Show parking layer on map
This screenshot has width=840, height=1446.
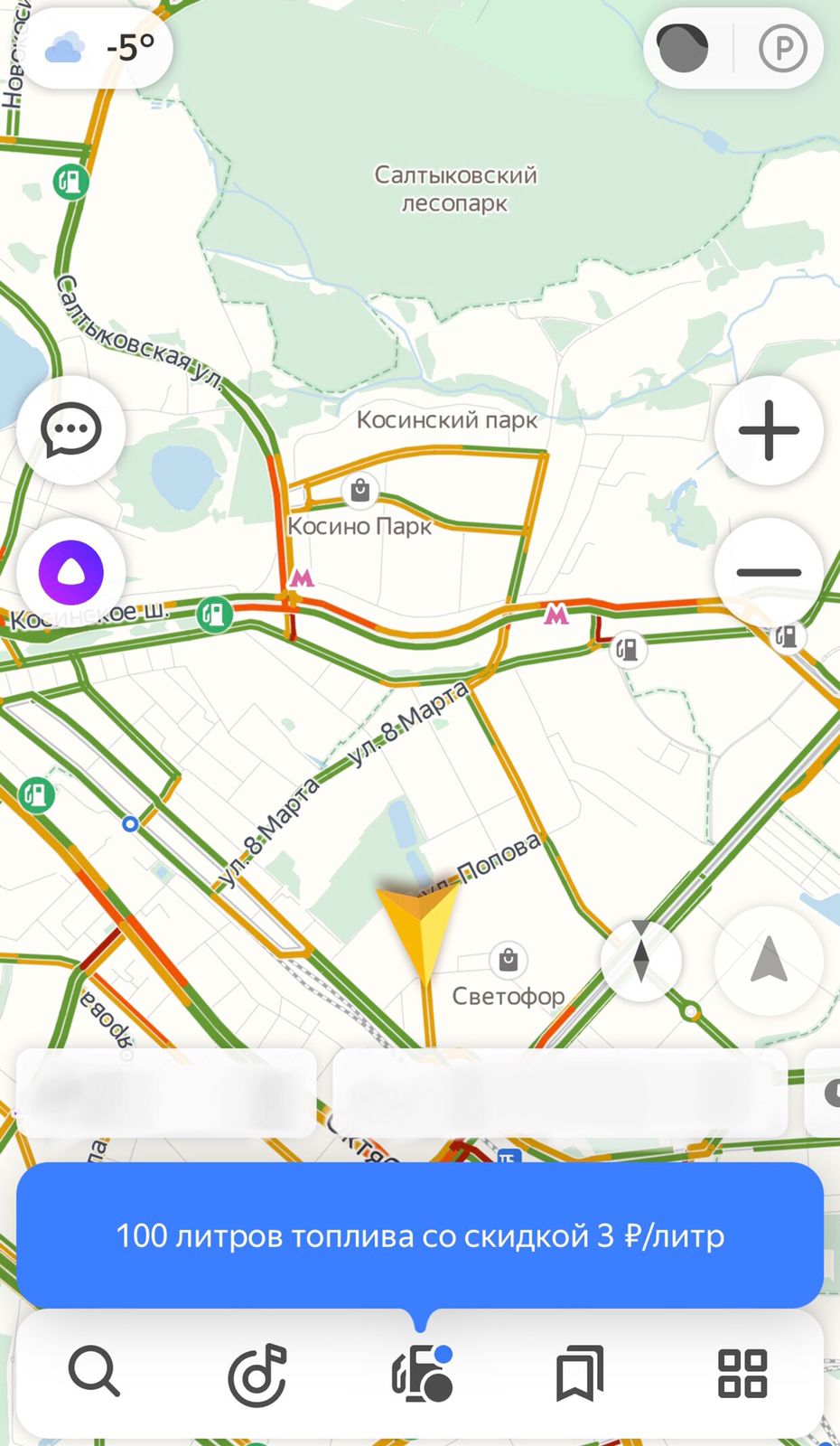(x=781, y=49)
